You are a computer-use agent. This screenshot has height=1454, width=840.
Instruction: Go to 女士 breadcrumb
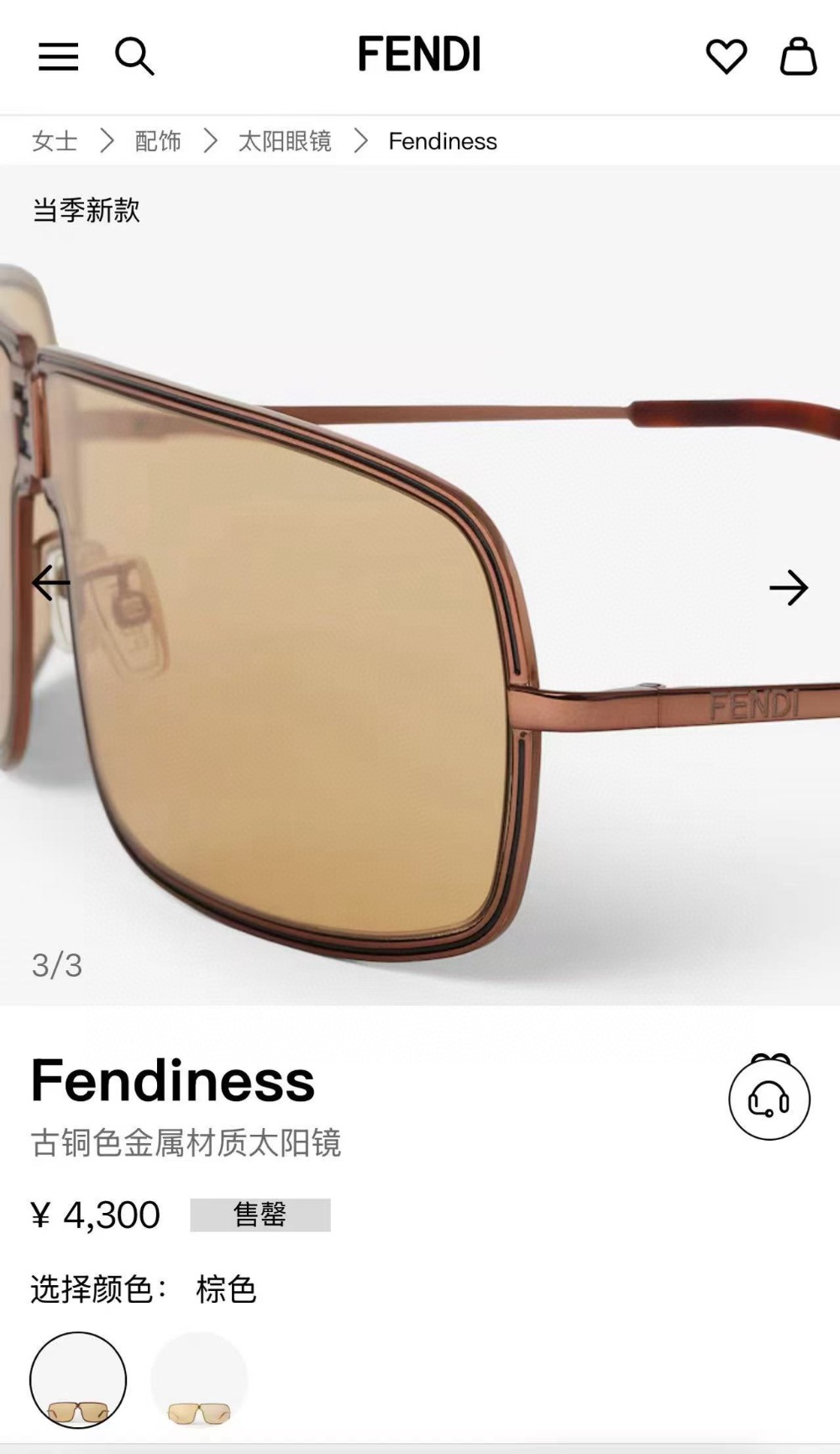click(55, 141)
